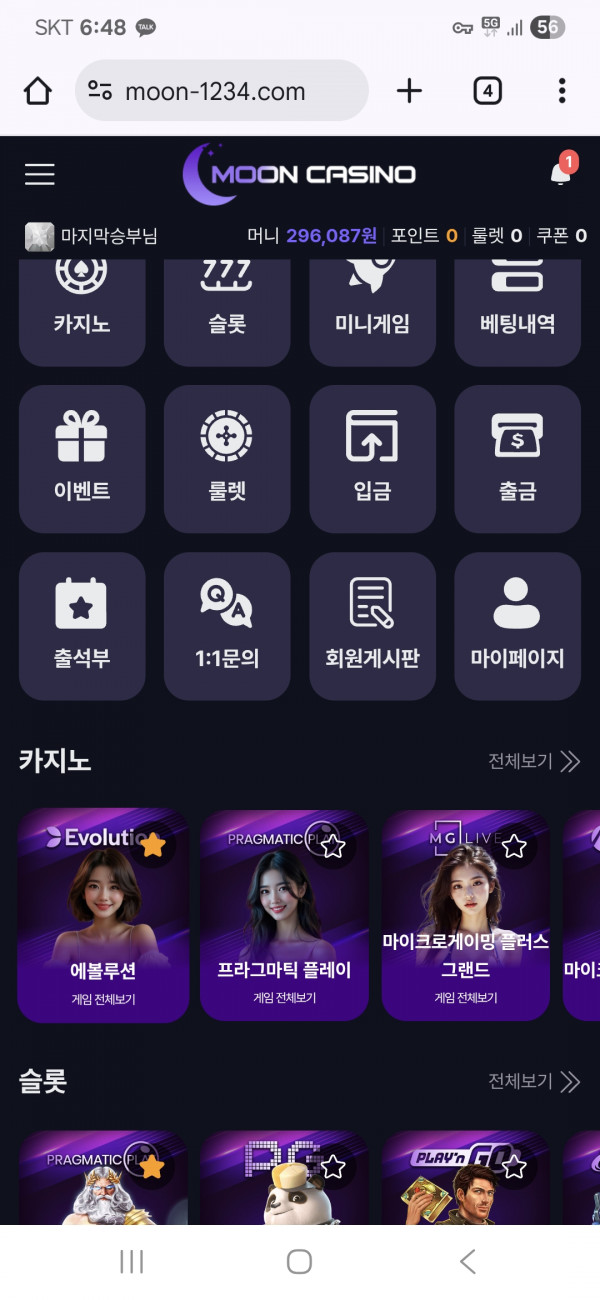Open the hamburger drawer menu
The width and height of the screenshot is (600, 1300).
[40, 174]
